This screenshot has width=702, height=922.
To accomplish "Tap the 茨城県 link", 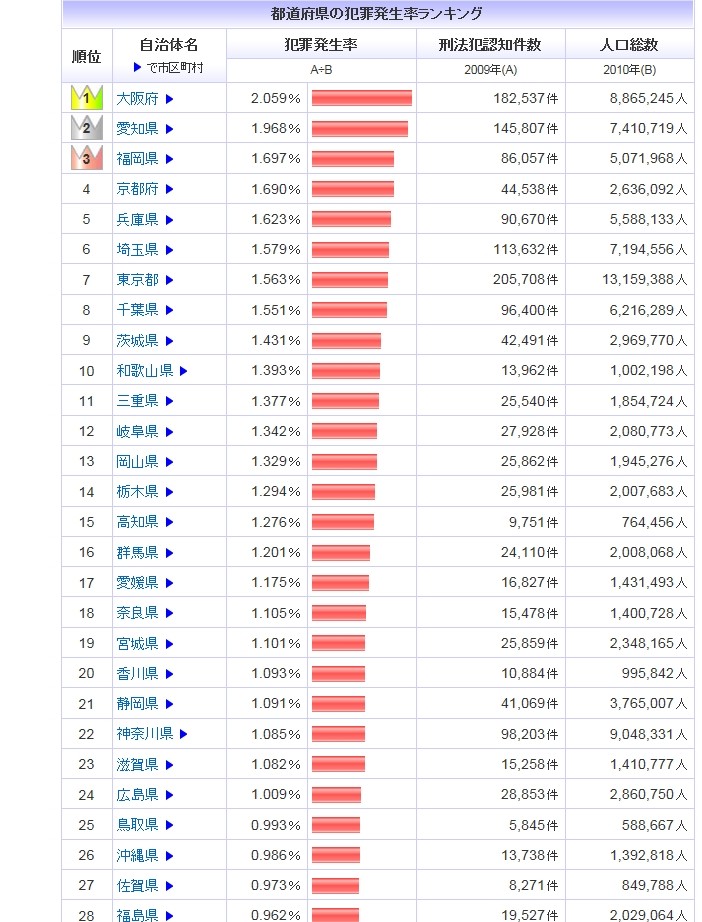I will (138, 340).
